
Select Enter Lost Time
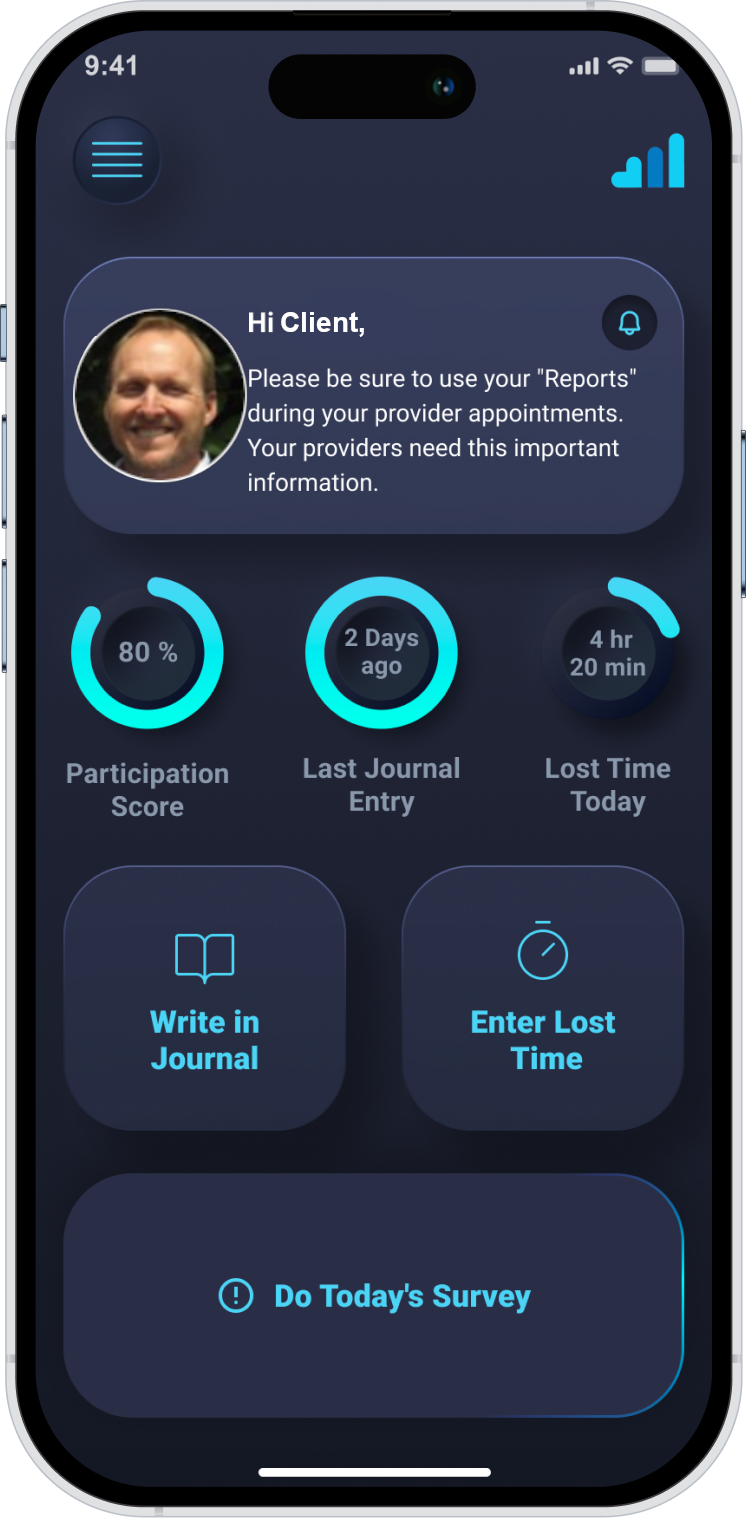542,998
